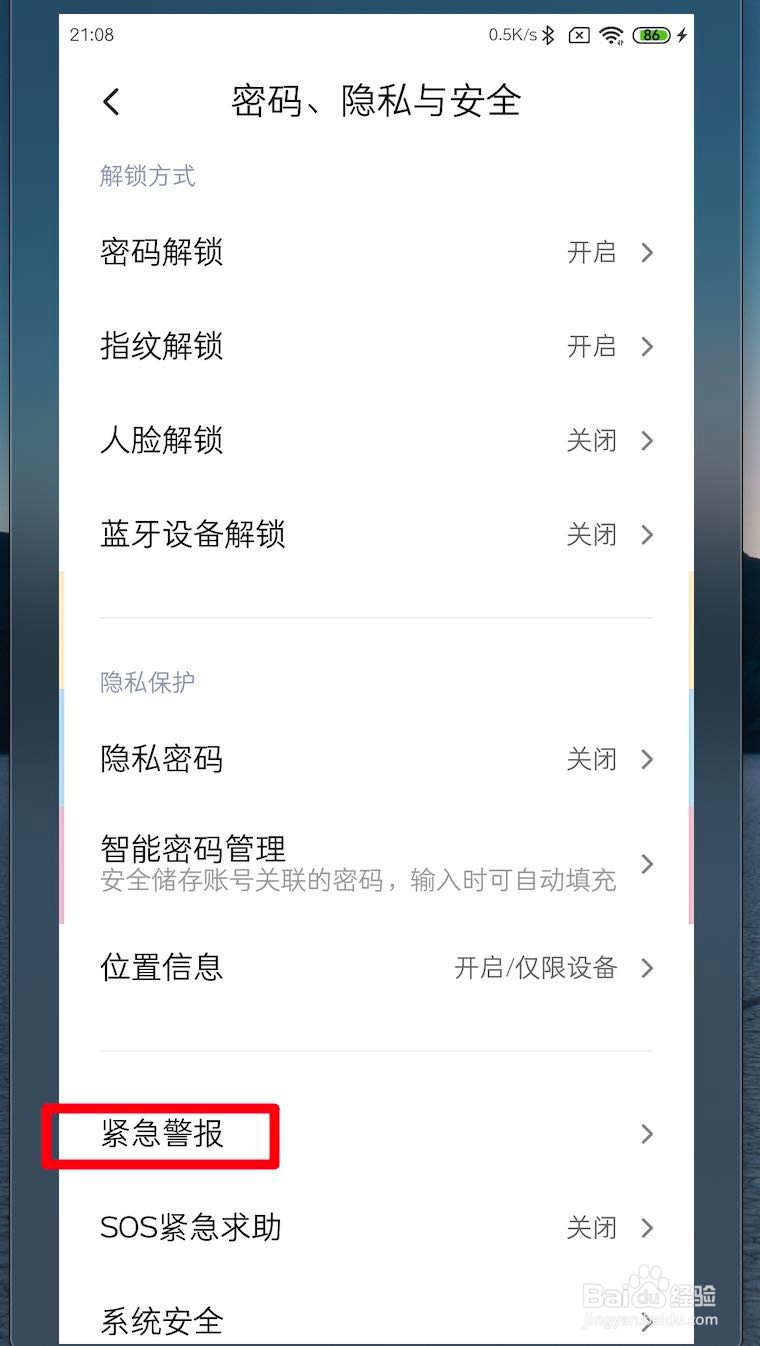The width and height of the screenshot is (760, 1346).
Task: Expand 蓝牙设备解锁 via its chevron
Action: 648,534
